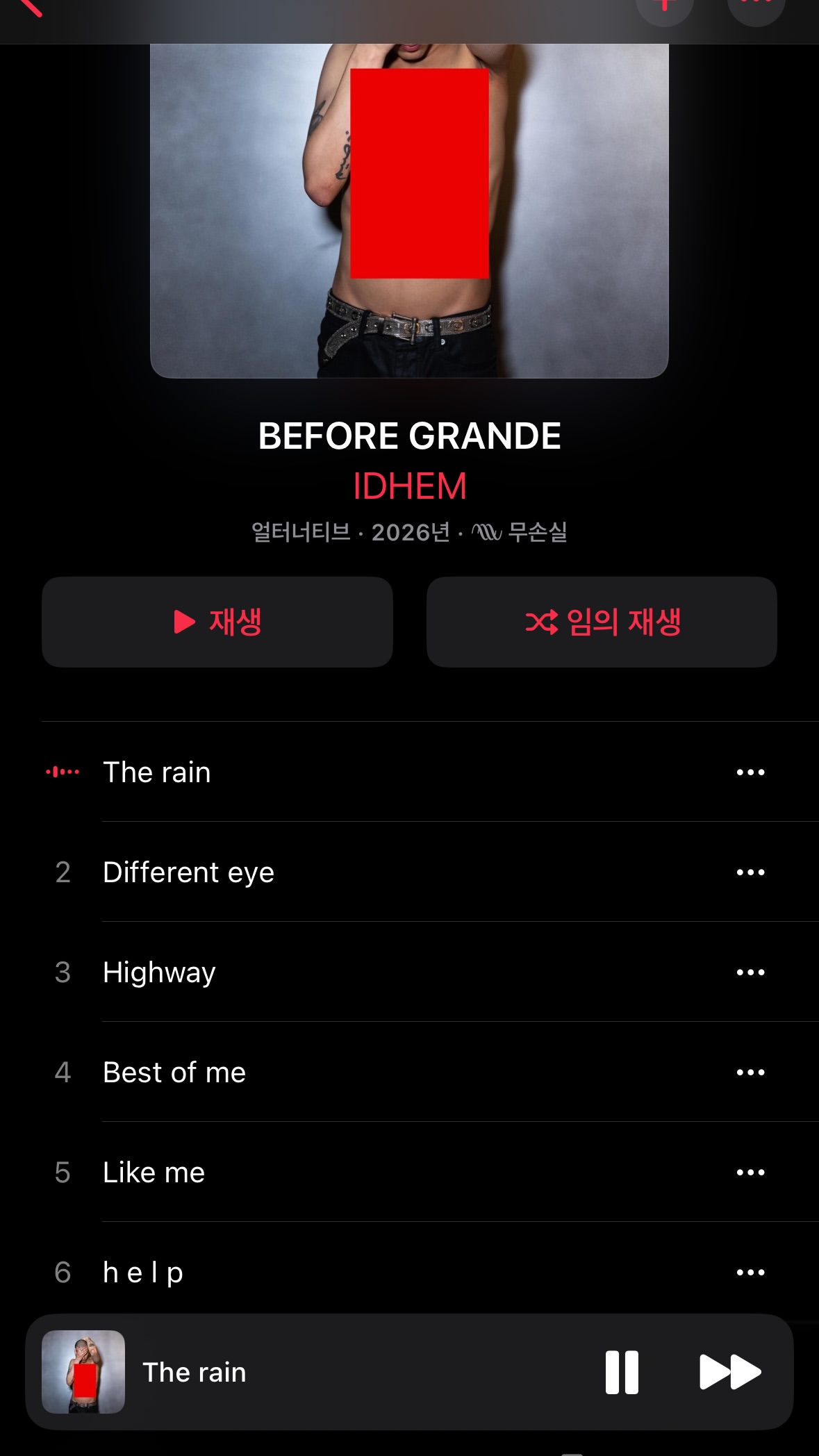This screenshot has height=1456, width=819.
Task: Pause the currently playing song
Action: [622, 1372]
